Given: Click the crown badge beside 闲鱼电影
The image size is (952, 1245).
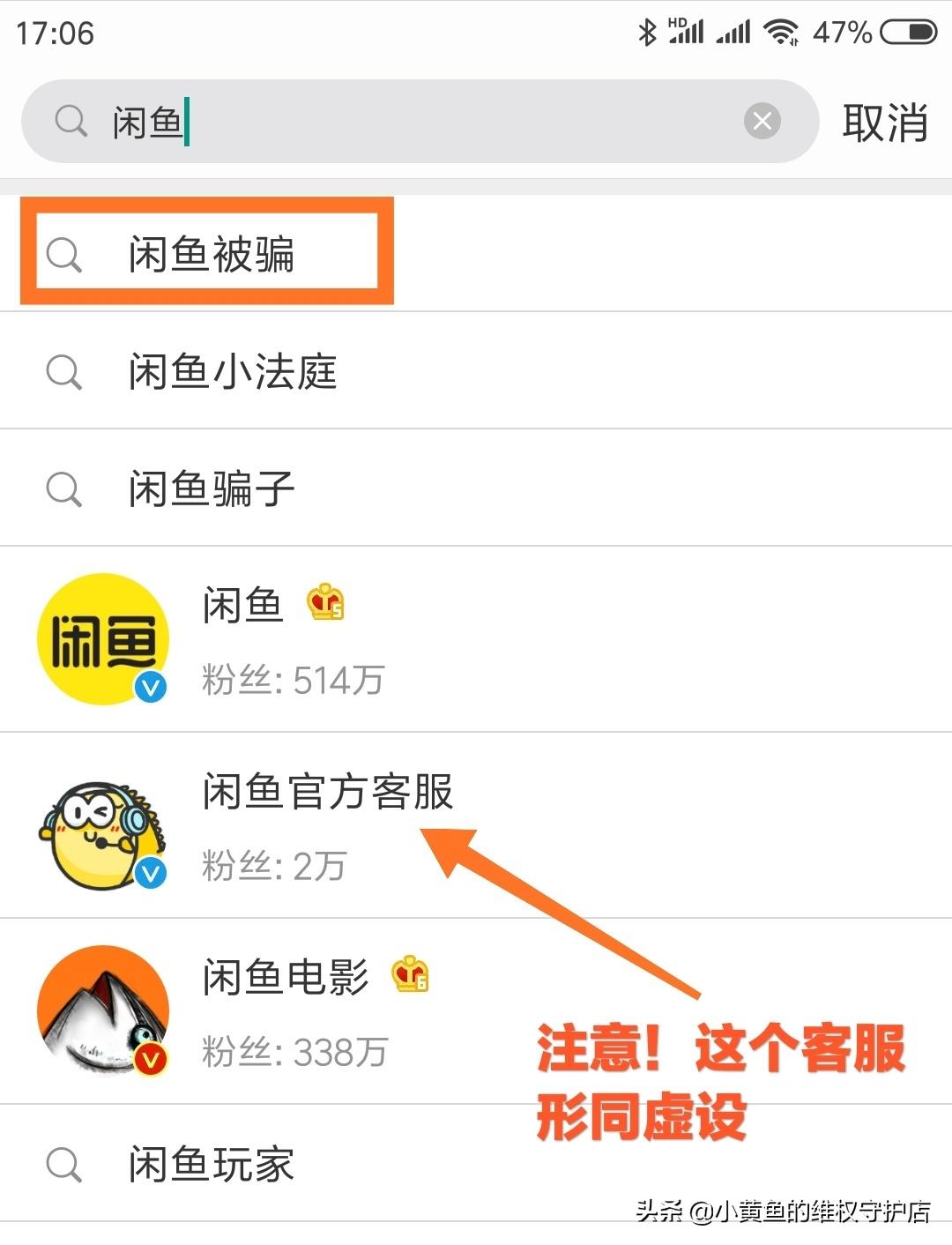Looking at the screenshot, I should pos(411,976).
